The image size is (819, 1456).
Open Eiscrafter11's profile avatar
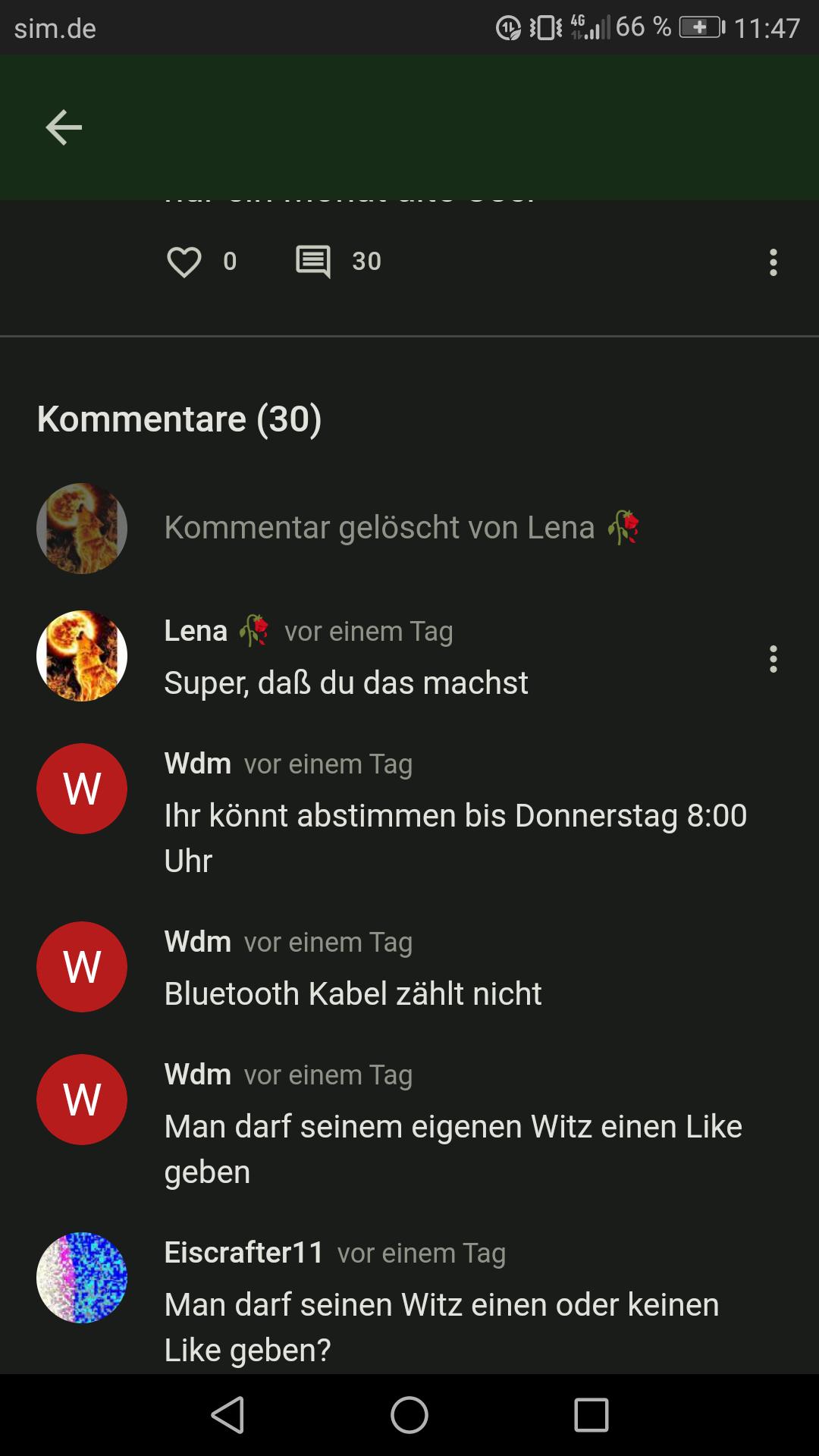pos(82,1278)
